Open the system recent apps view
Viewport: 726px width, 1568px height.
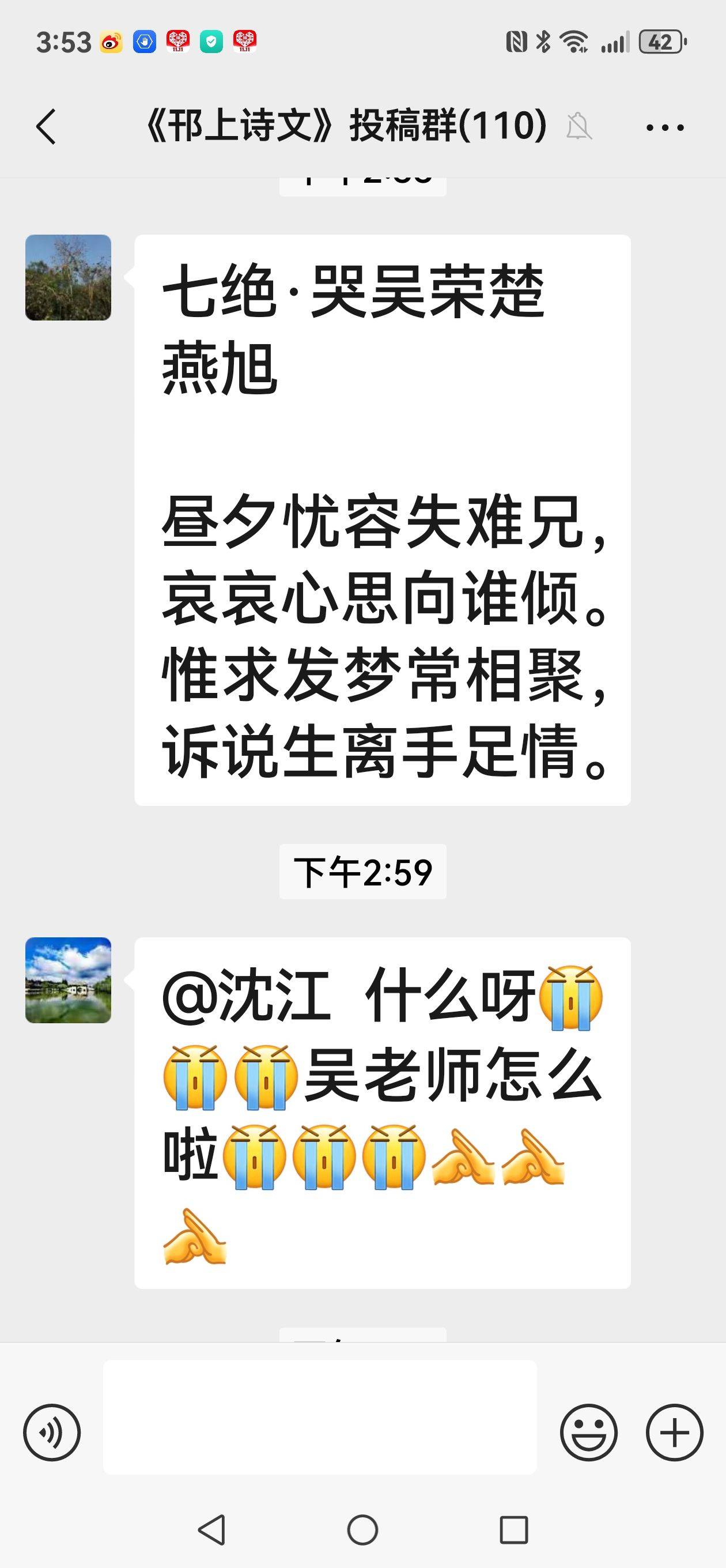513,1529
